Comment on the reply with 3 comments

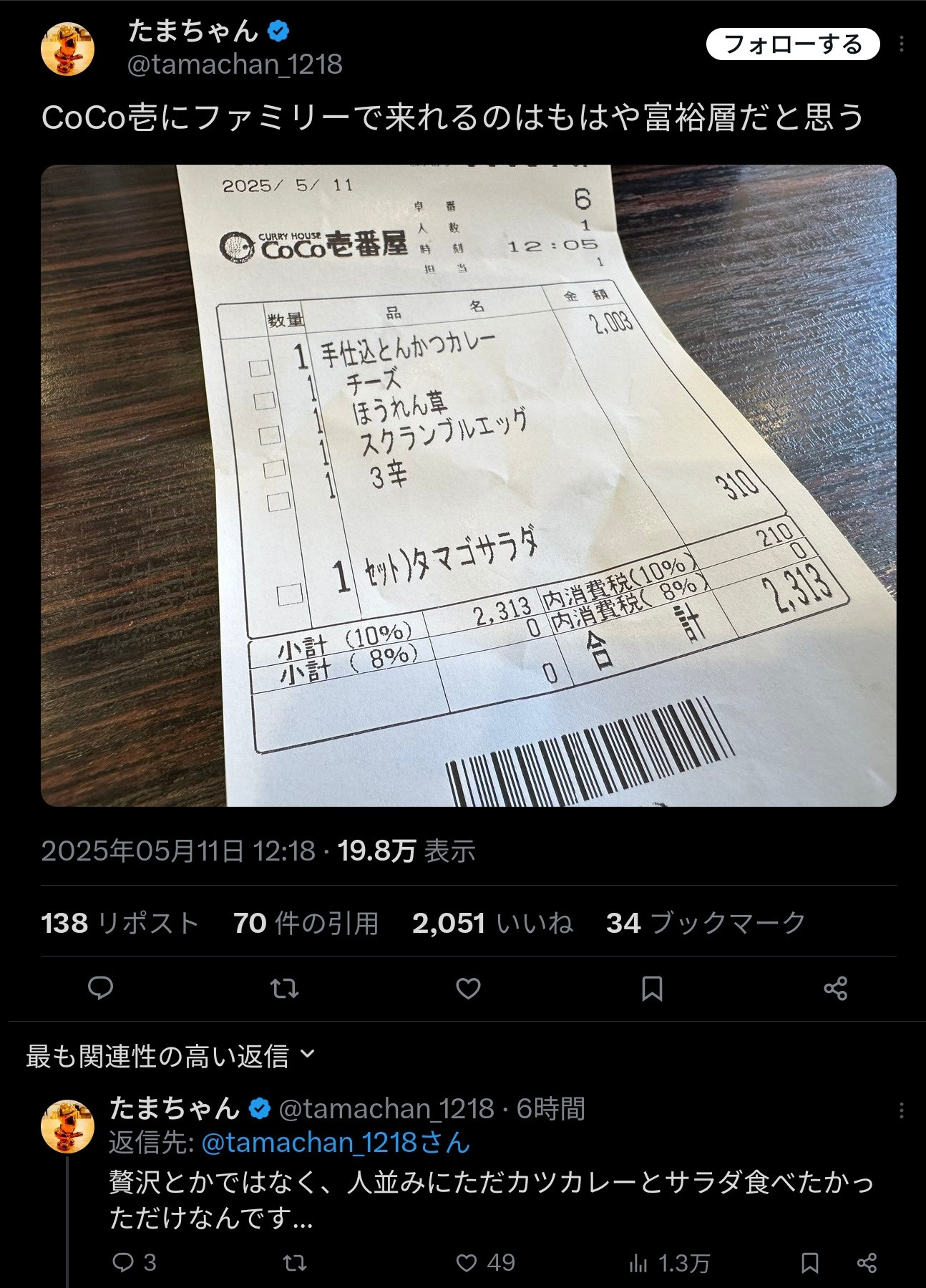point(134,1262)
